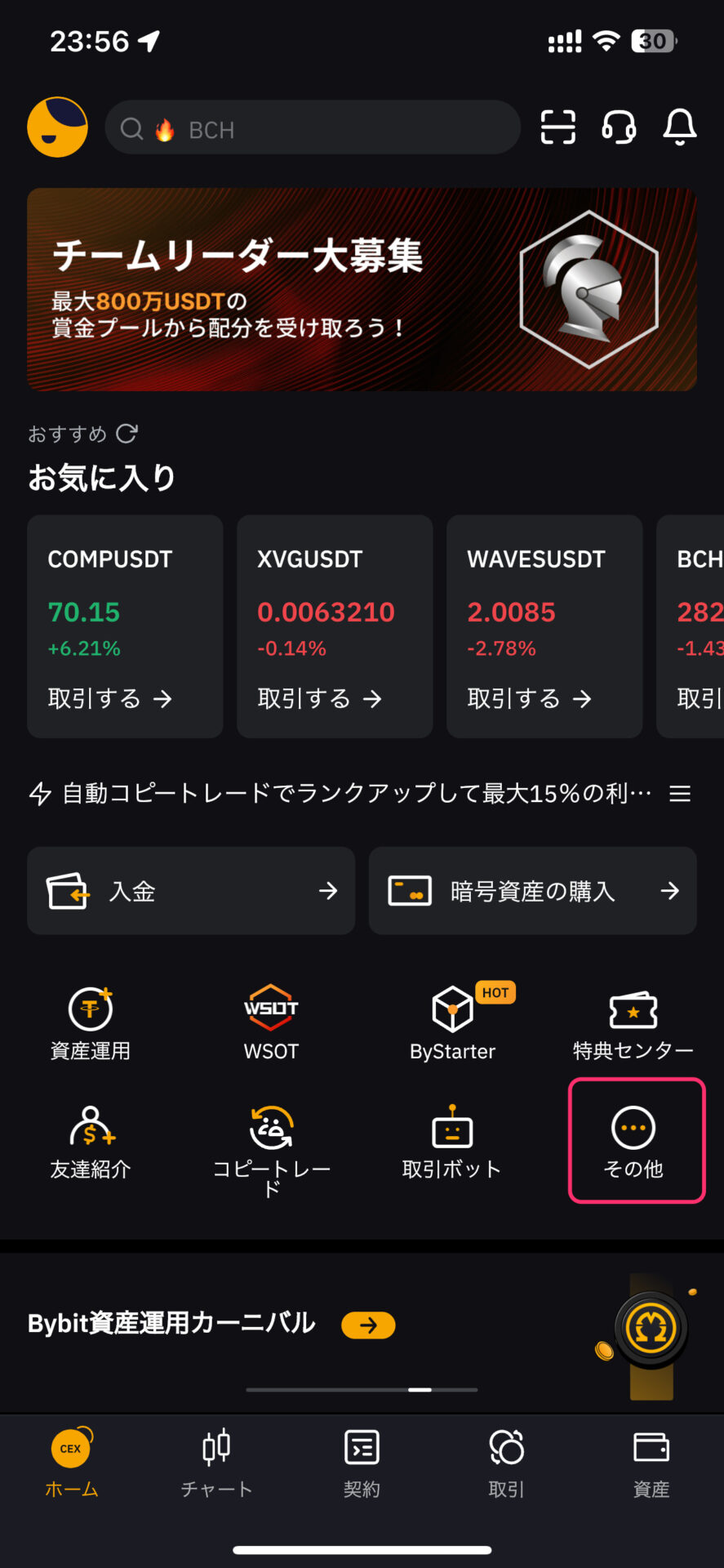The image size is (724, 1568).
Task: Open 資産運用 shortcut
Action: click(x=91, y=1024)
